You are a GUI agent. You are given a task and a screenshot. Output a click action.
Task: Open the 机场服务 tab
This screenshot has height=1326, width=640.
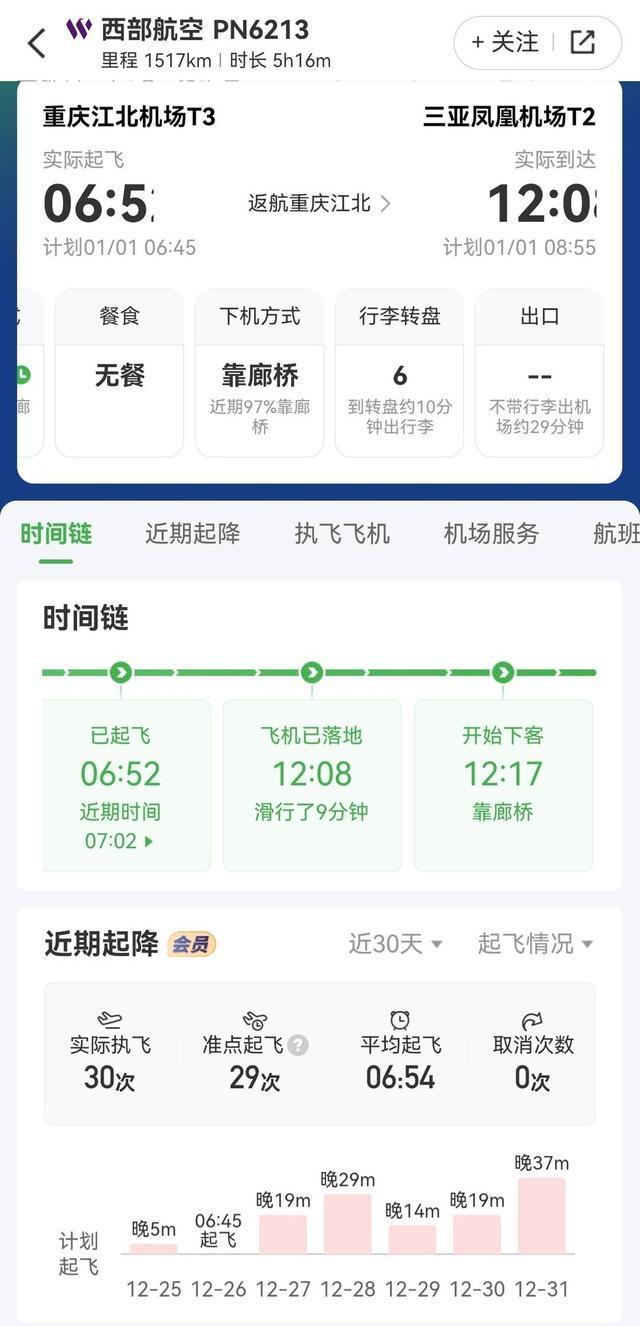[x=491, y=533]
